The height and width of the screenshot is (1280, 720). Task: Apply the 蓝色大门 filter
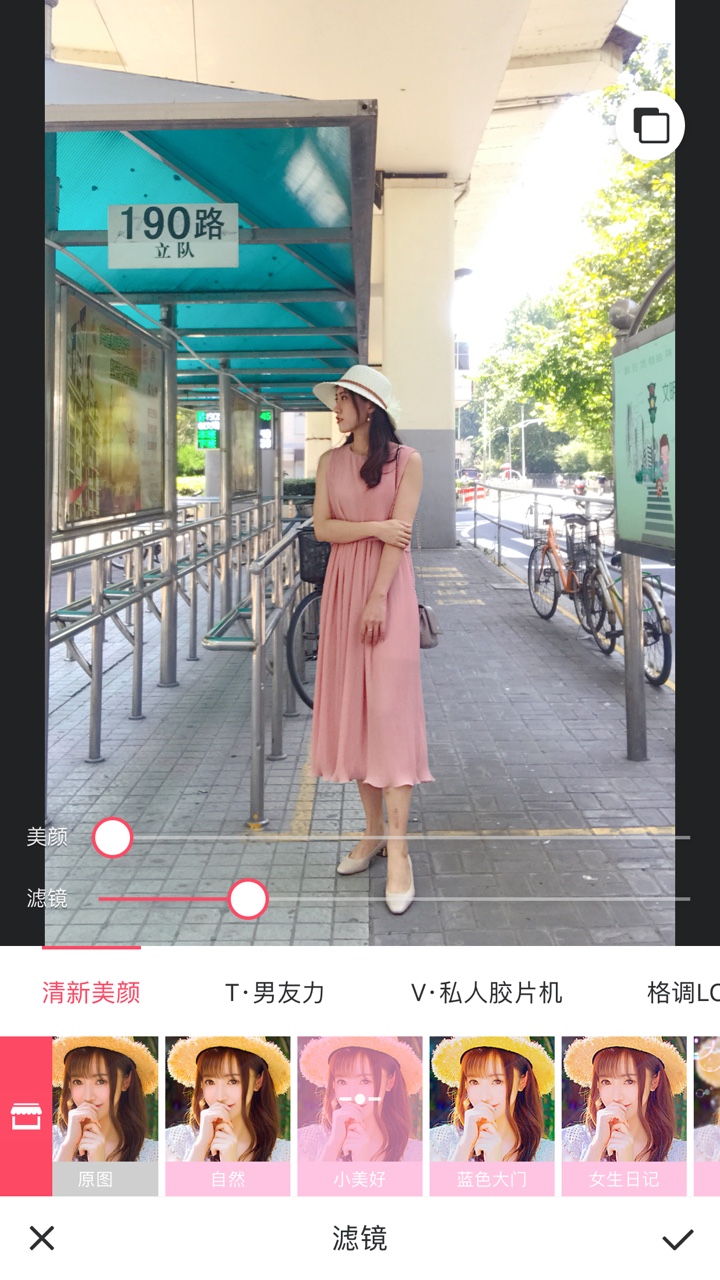(x=492, y=1116)
